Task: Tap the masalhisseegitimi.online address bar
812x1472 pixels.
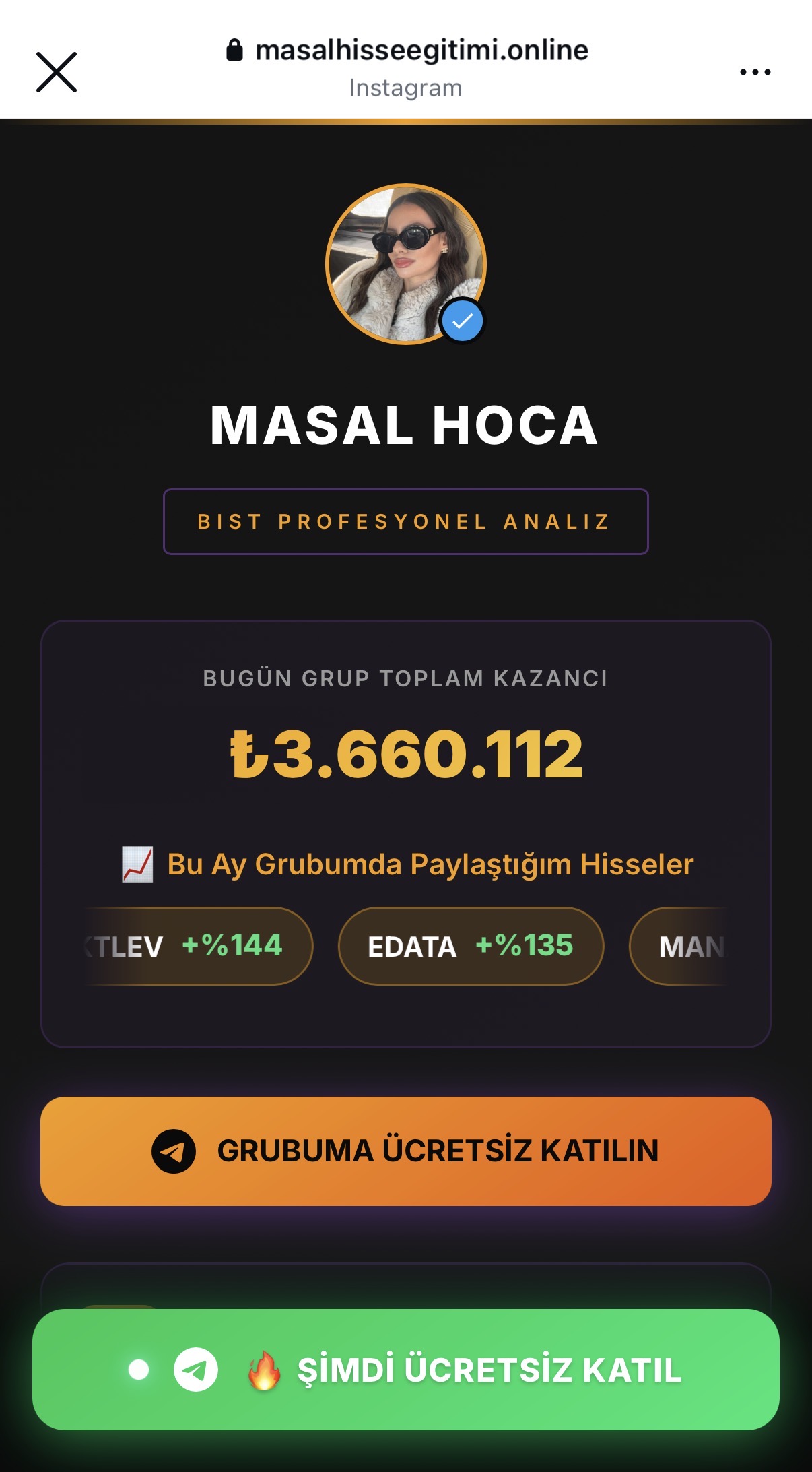Action: [x=422, y=49]
